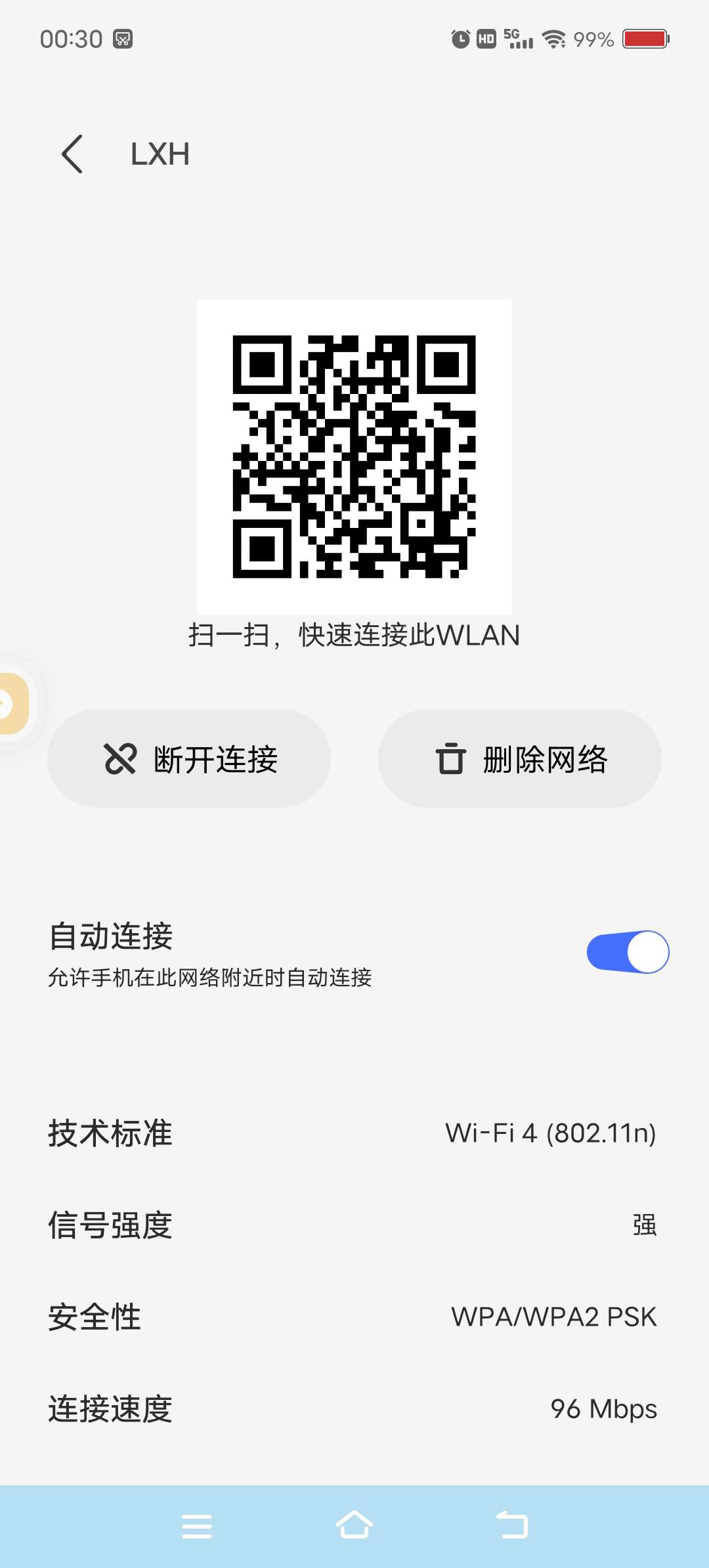Go back from LXH network details

[72, 154]
